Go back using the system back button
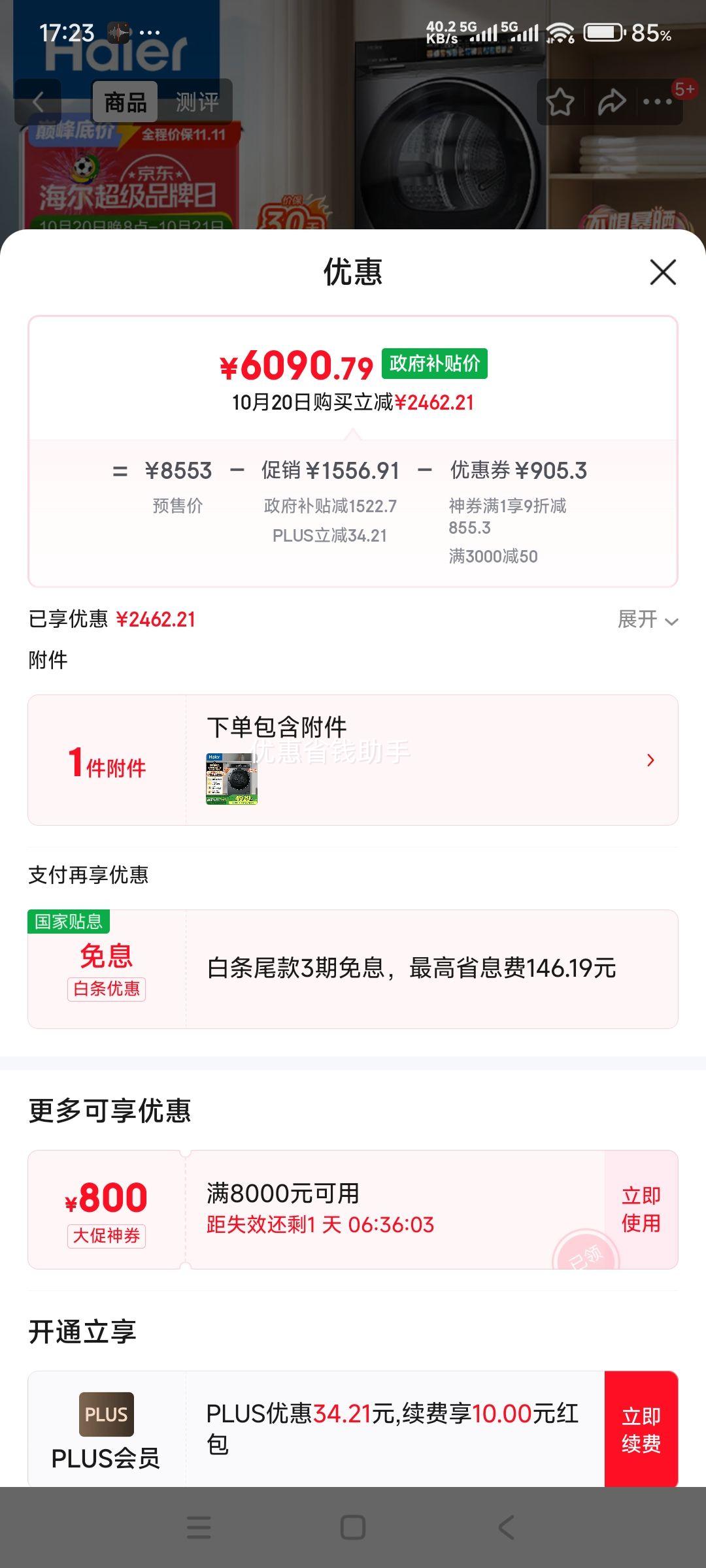Viewport: 706px width, 1568px height. coord(507,1527)
